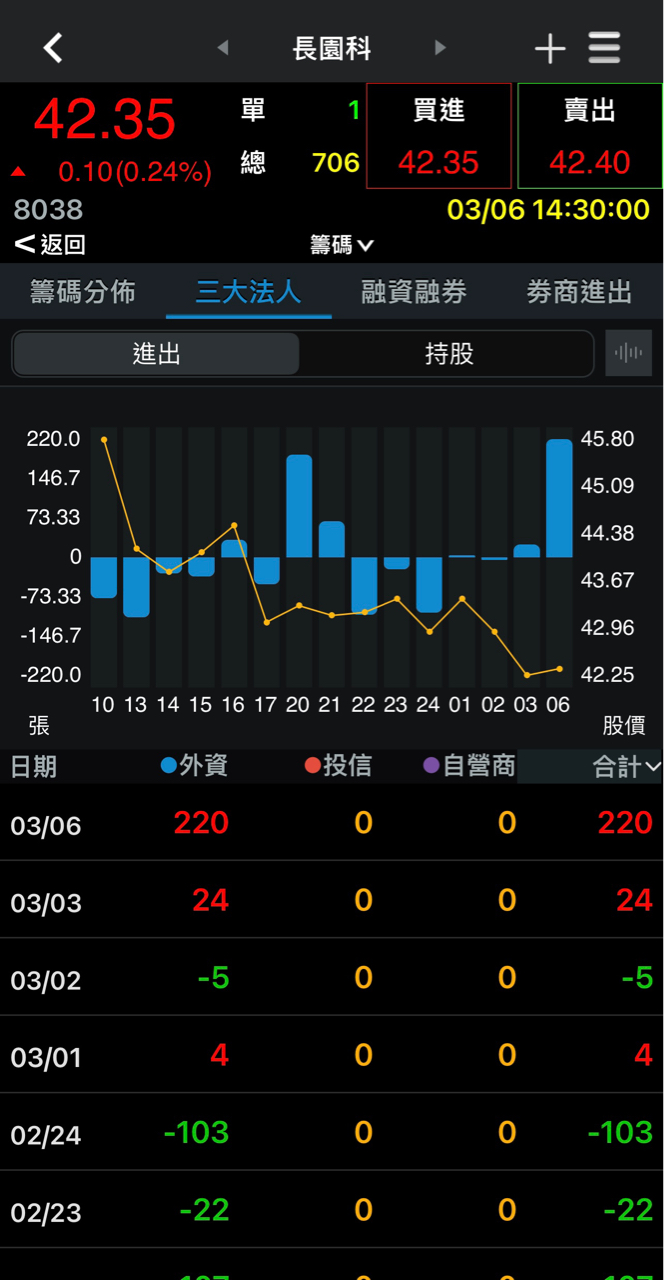Screen dimensions: 664x1280
Task: Tap the 返回 return link
Action: (x=50, y=244)
